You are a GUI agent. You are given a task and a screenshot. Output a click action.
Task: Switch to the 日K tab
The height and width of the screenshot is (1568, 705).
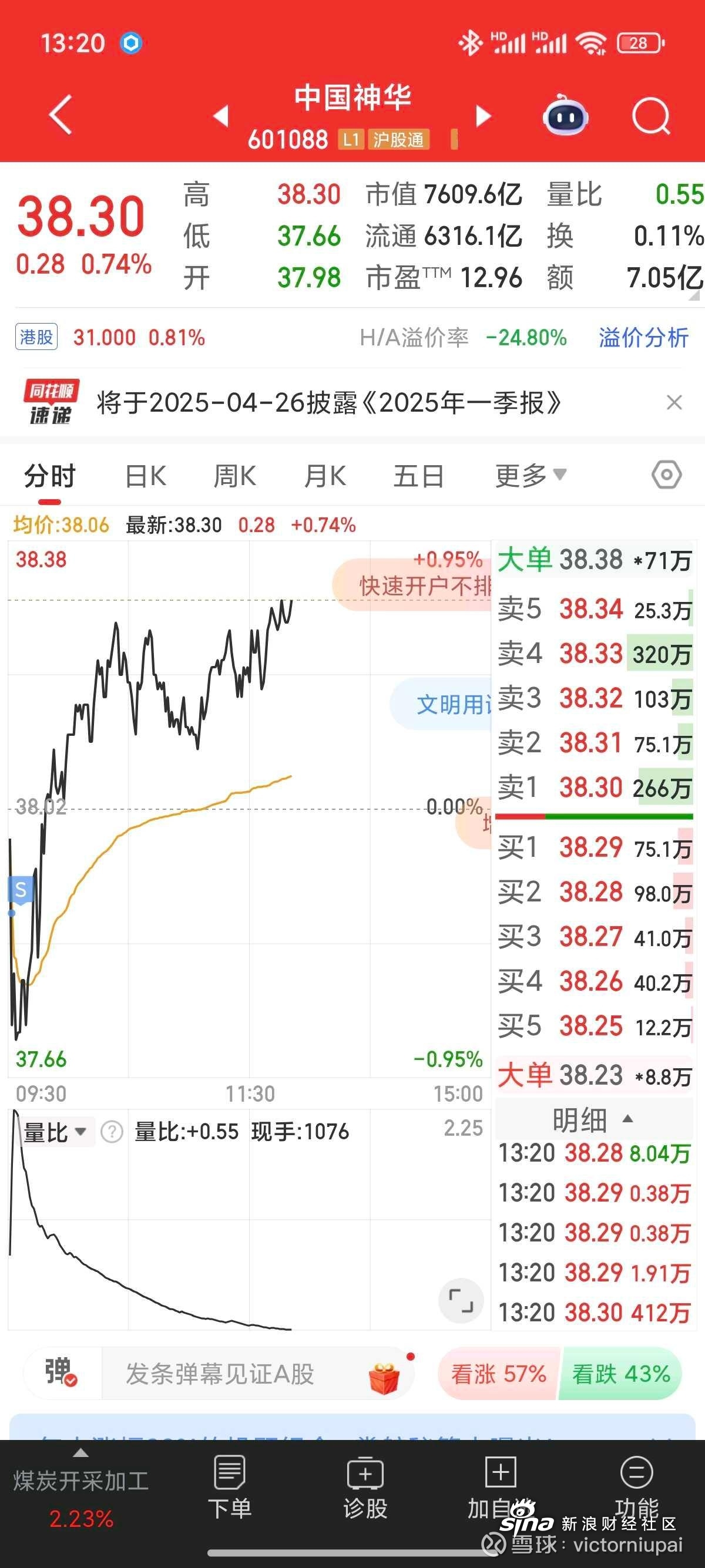coord(146,476)
